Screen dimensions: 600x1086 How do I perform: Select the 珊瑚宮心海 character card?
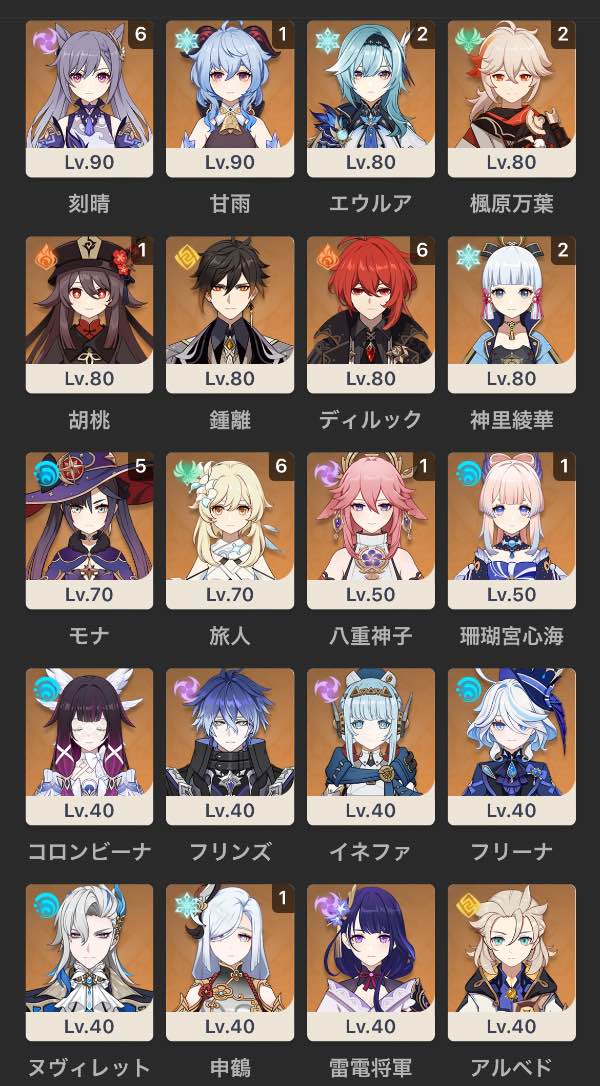512,530
